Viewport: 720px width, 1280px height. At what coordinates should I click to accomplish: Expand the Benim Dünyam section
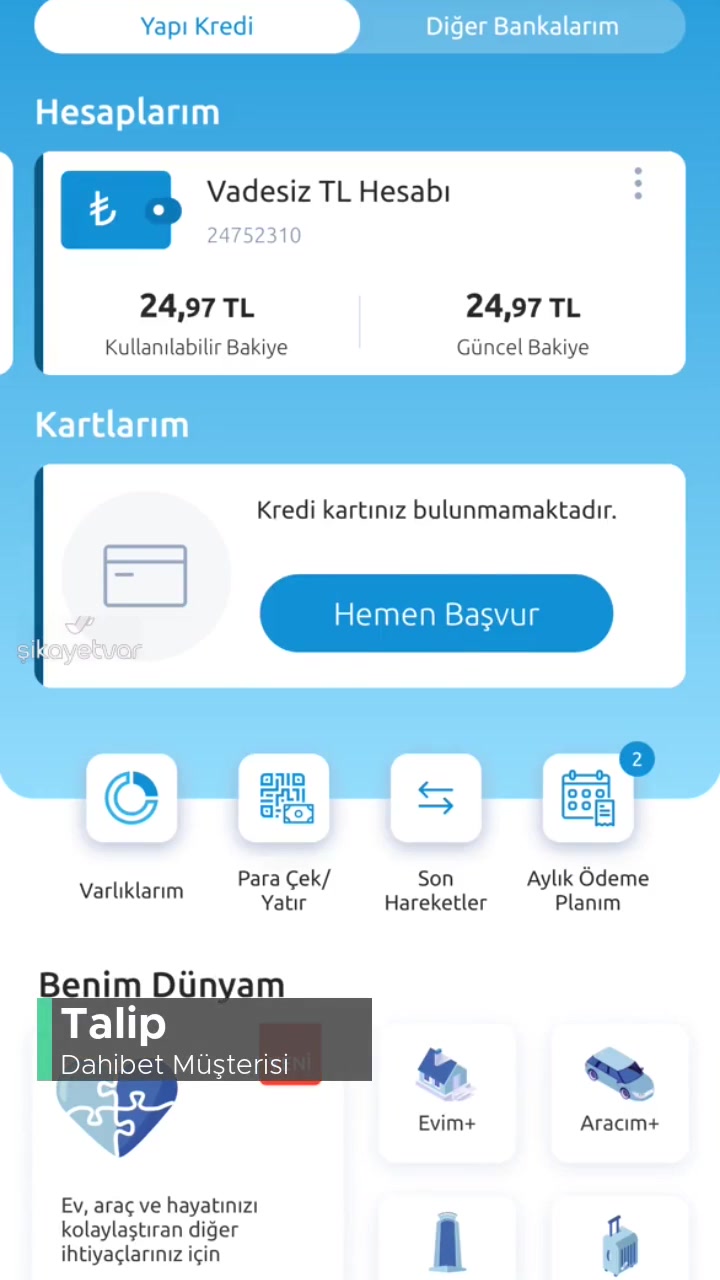pos(161,984)
